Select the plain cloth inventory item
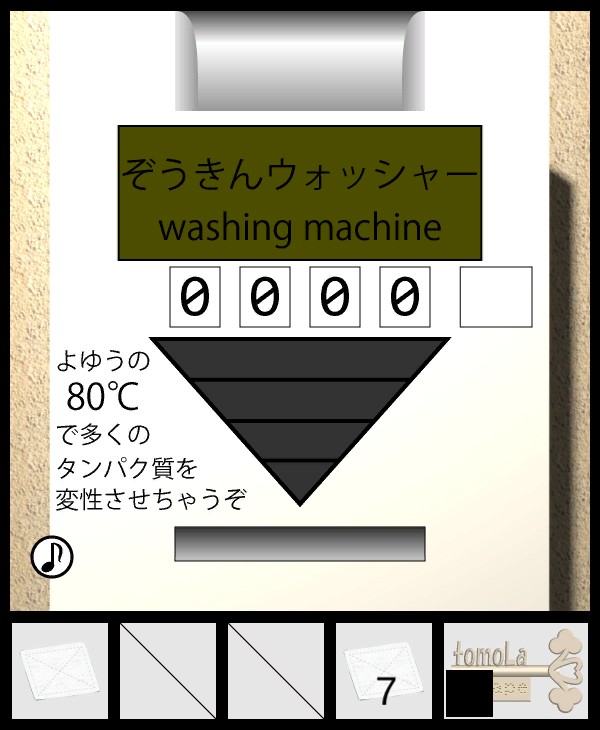600x730 pixels. (x=59, y=670)
